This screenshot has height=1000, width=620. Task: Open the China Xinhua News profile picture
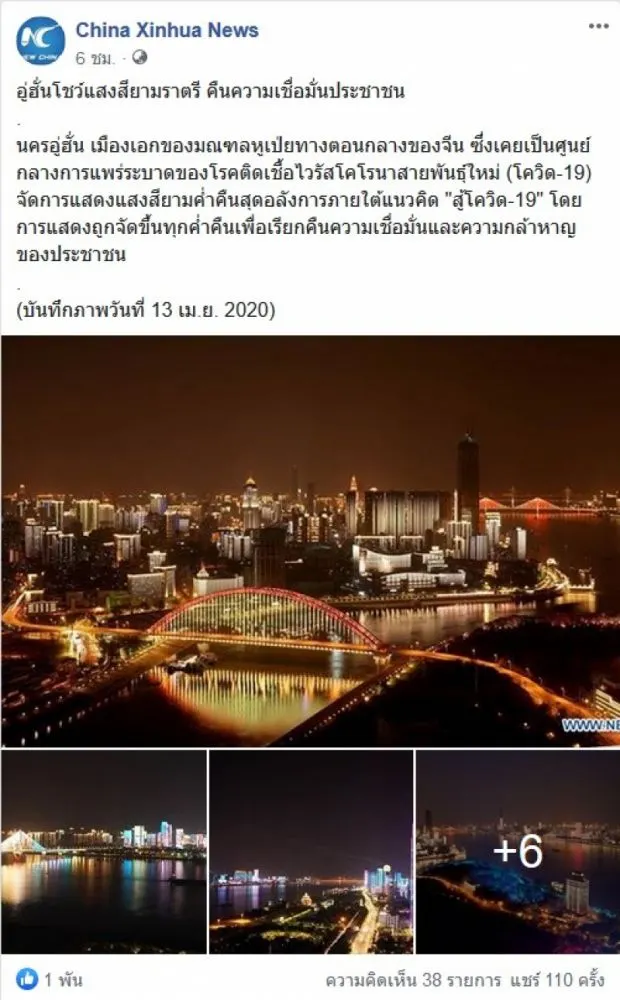[x=40, y=42]
